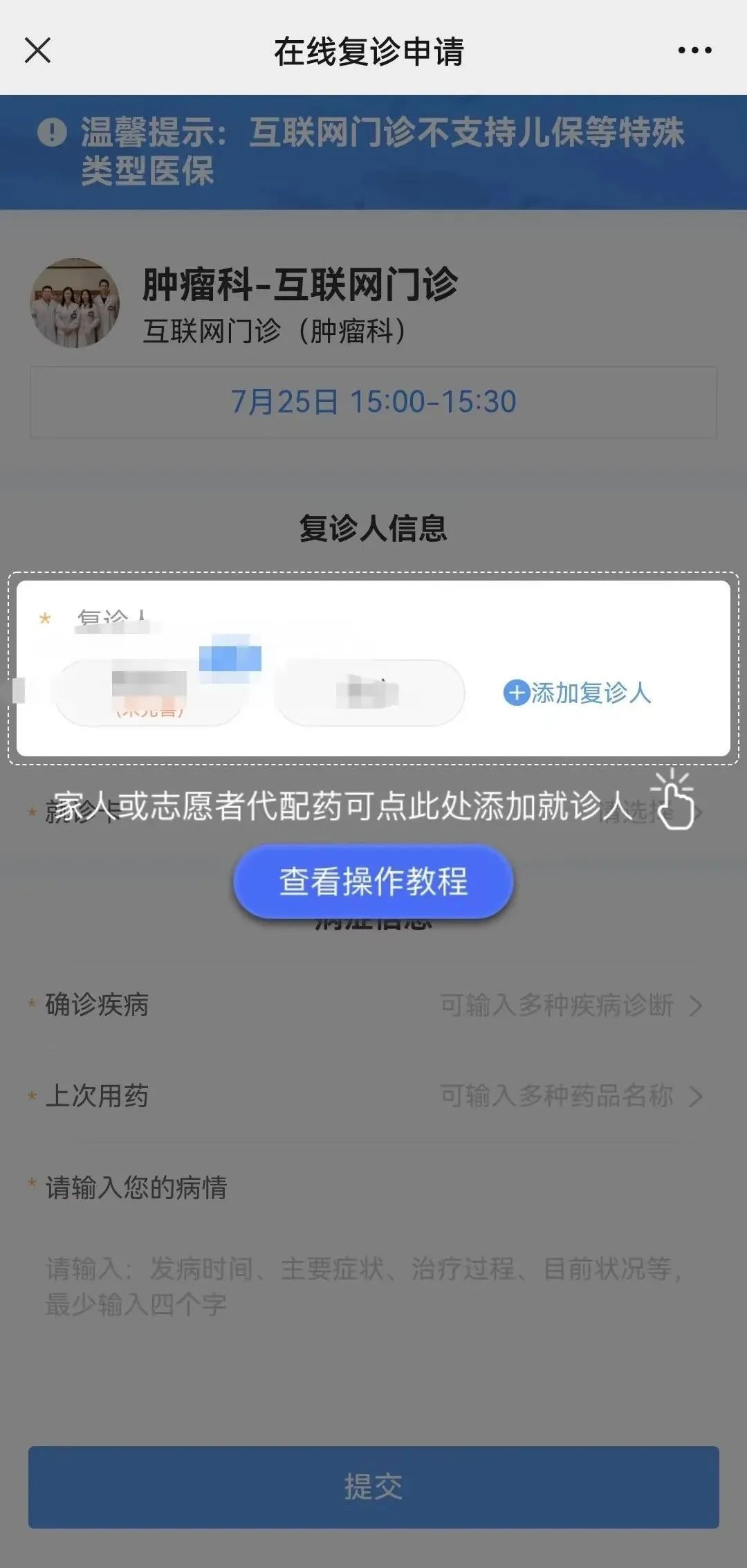Tap the 提交 submit button
The width and height of the screenshot is (747, 1568).
coord(373,1486)
